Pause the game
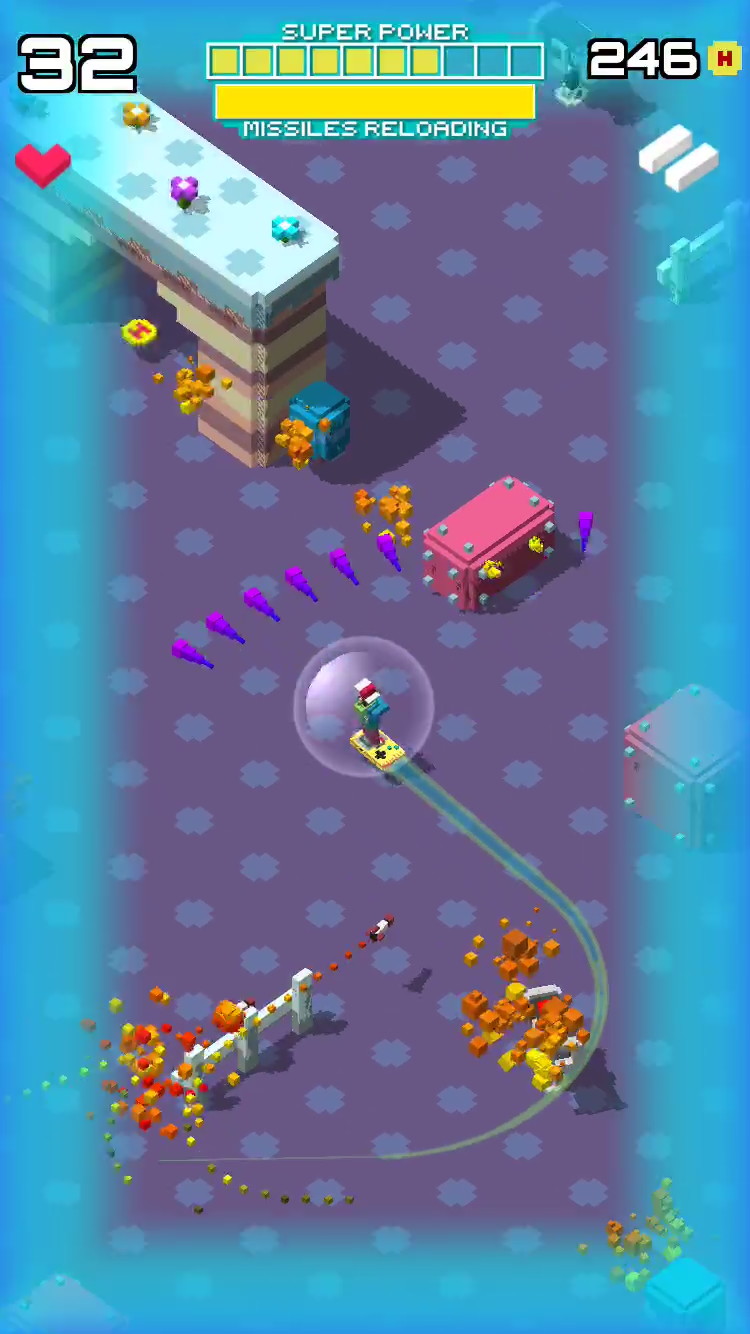Image resolution: width=750 pixels, height=1334 pixels. click(679, 158)
